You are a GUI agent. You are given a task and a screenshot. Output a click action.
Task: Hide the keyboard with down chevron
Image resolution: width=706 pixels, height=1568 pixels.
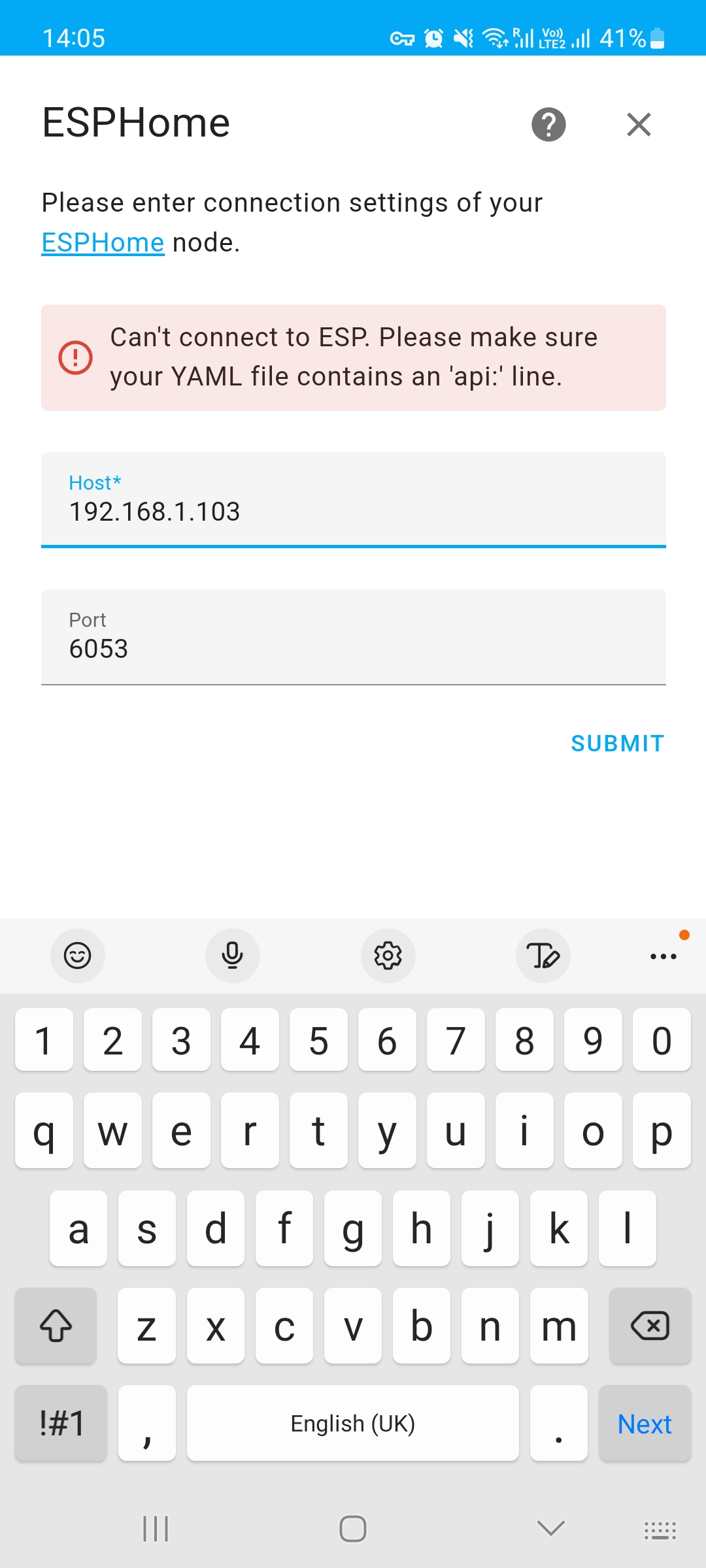point(550,1528)
